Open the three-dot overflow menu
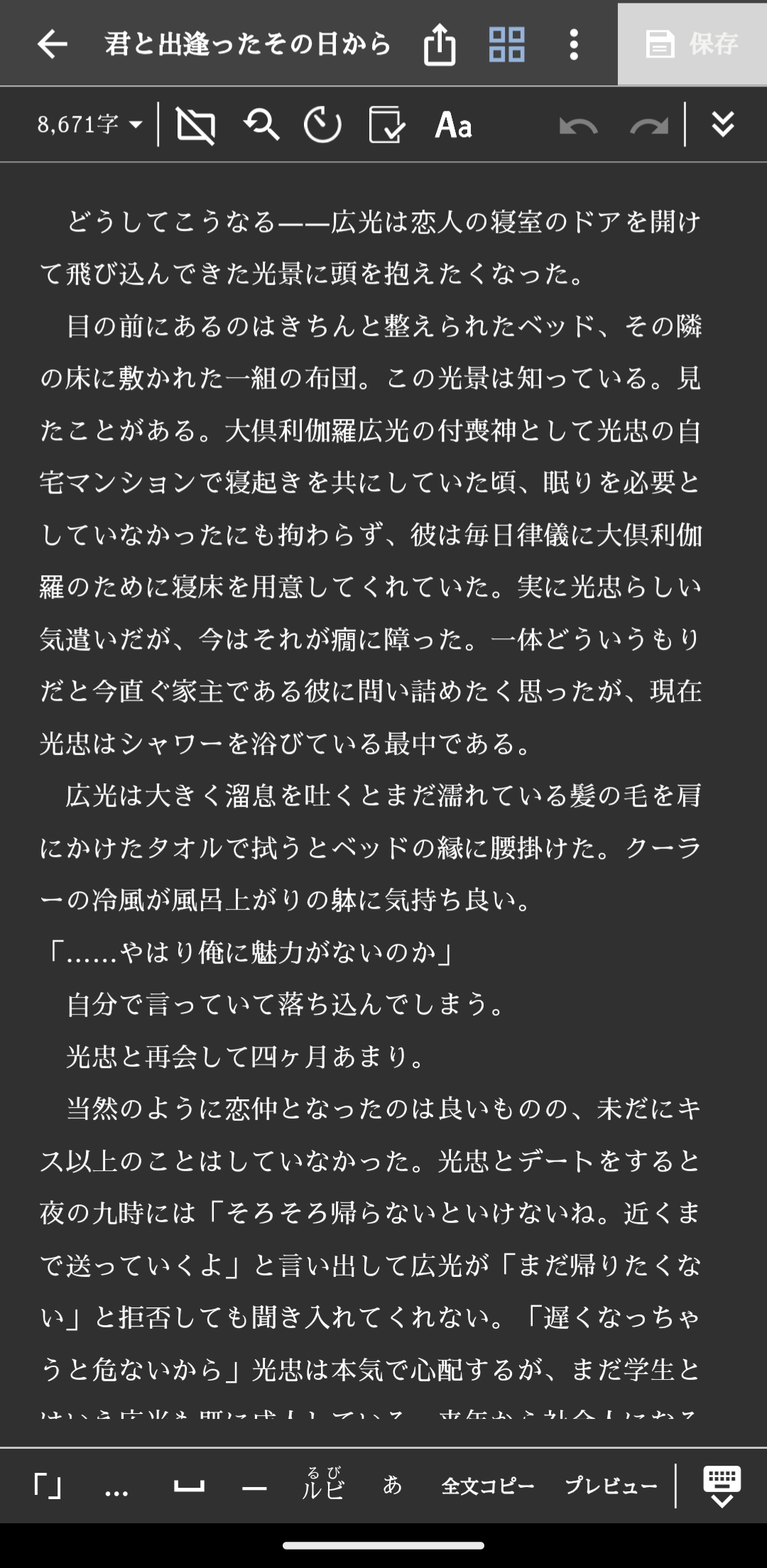 (574, 44)
